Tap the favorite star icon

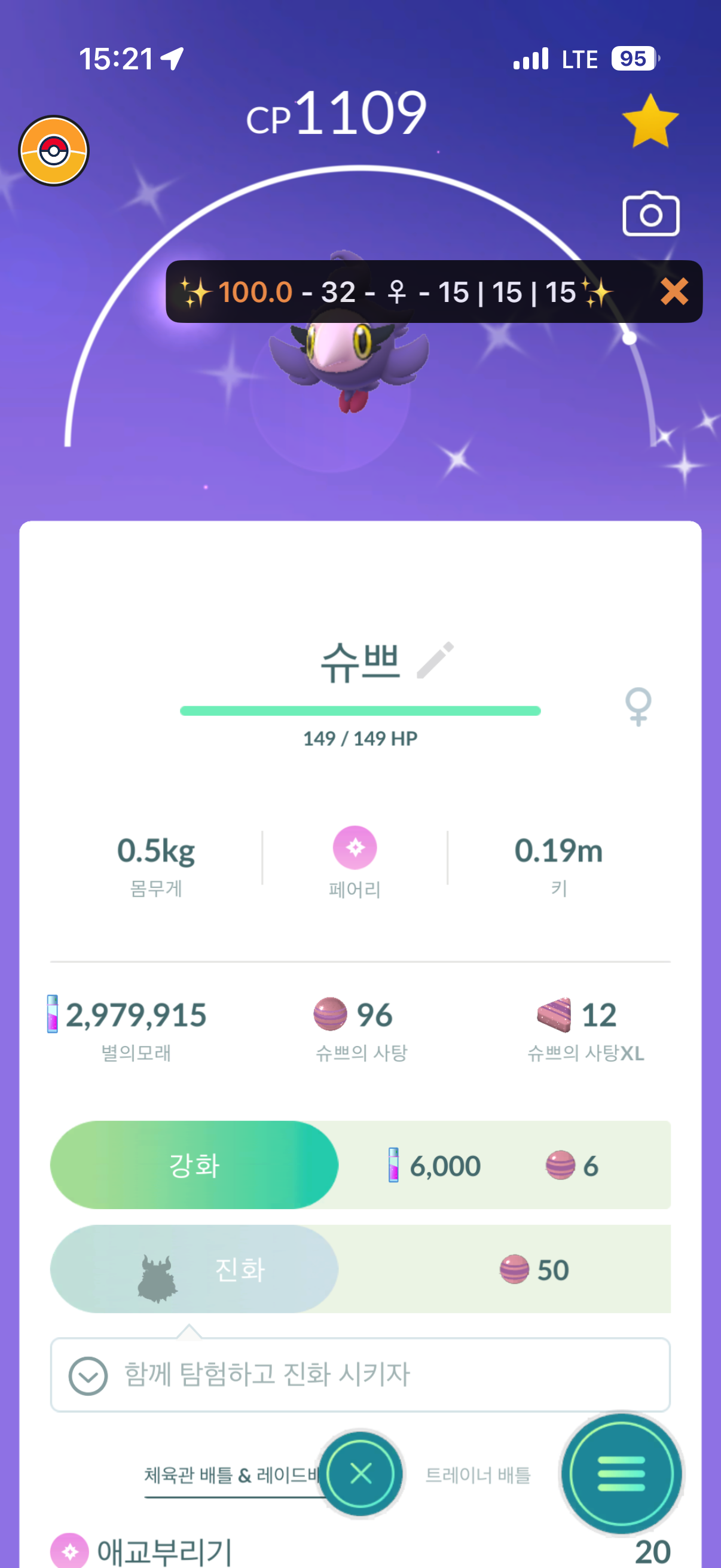[650, 121]
